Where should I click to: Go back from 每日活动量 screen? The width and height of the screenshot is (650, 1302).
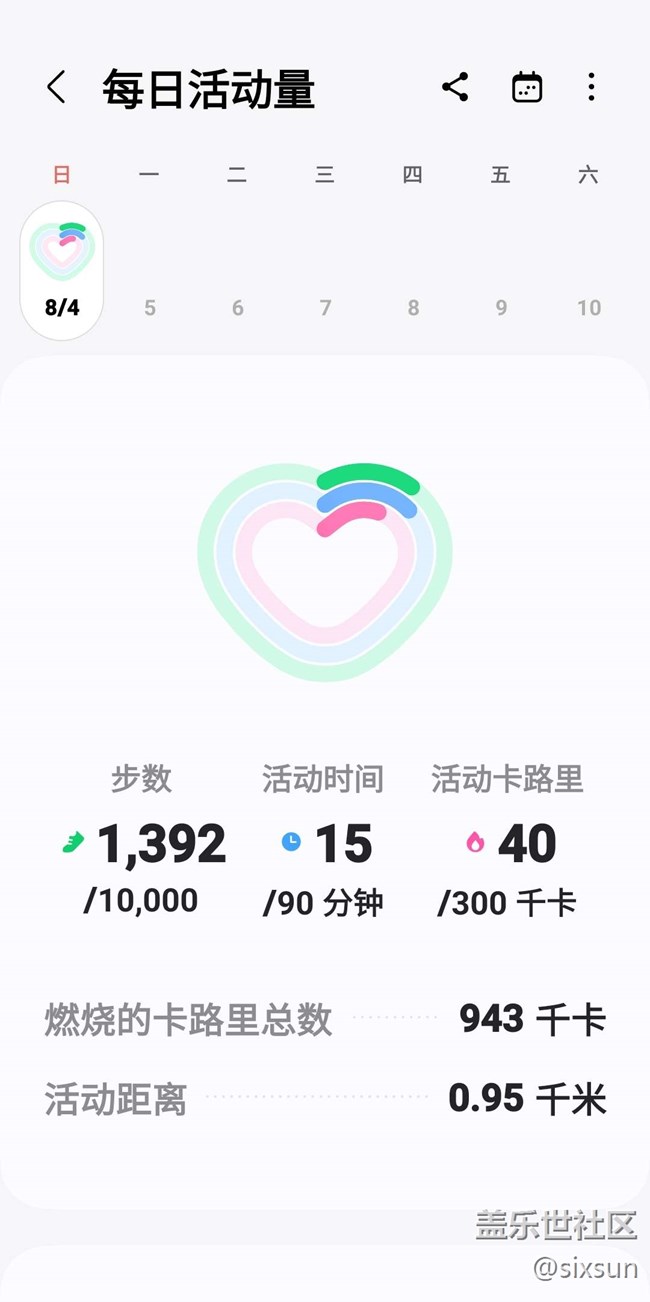(x=57, y=88)
